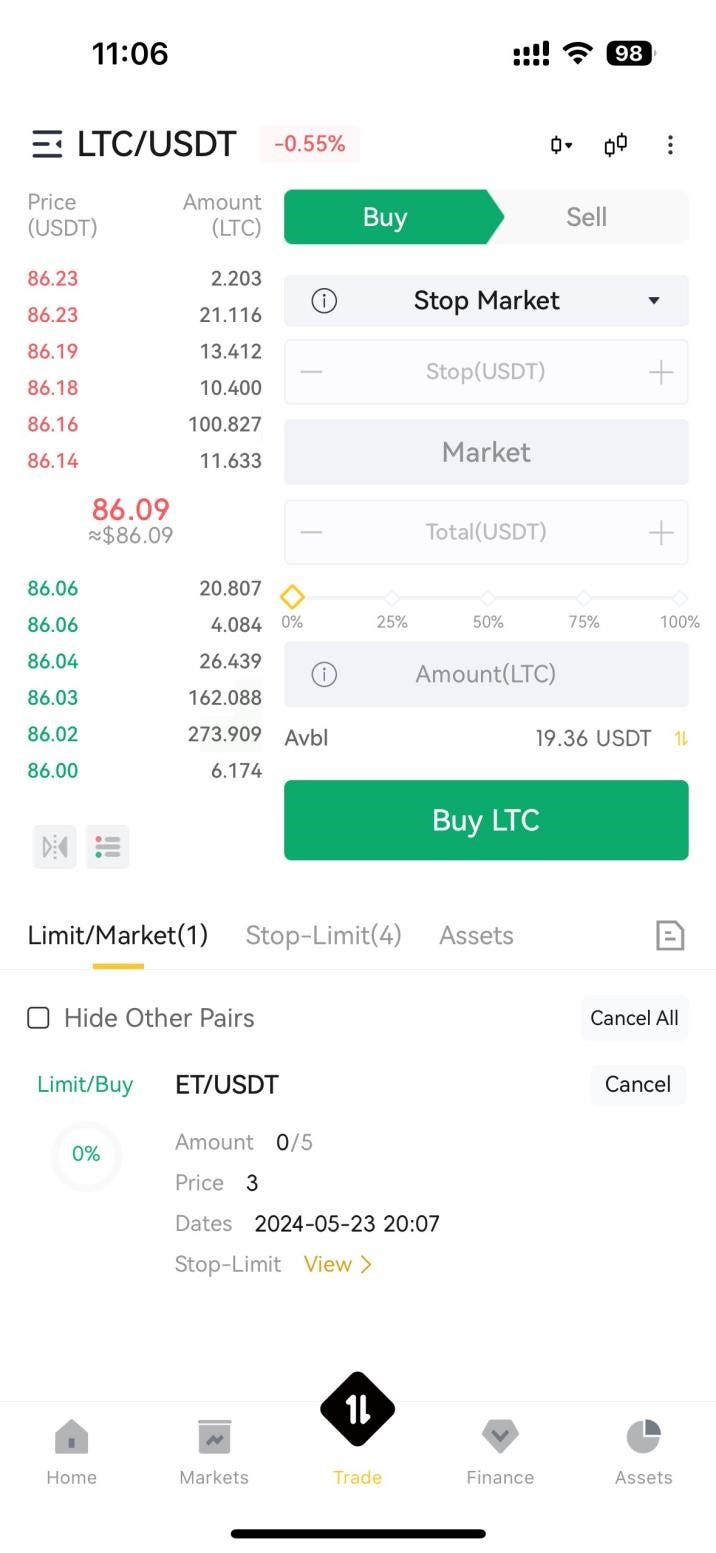Open the candlestick chart view

pyautogui.click(x=615, y=145)
